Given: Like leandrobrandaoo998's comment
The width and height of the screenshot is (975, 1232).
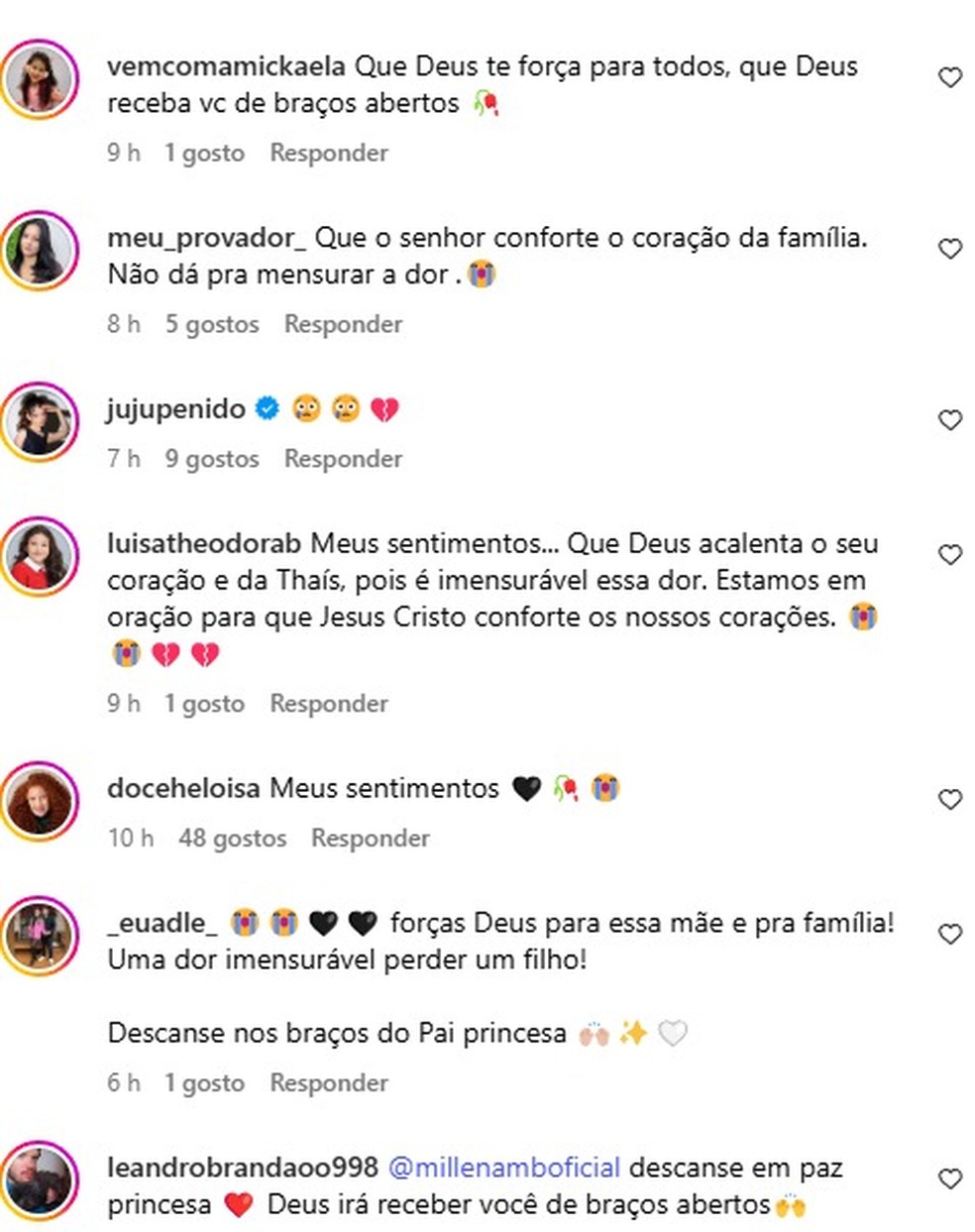Looking at the screenshot, I should click(x=949, y=1178).
